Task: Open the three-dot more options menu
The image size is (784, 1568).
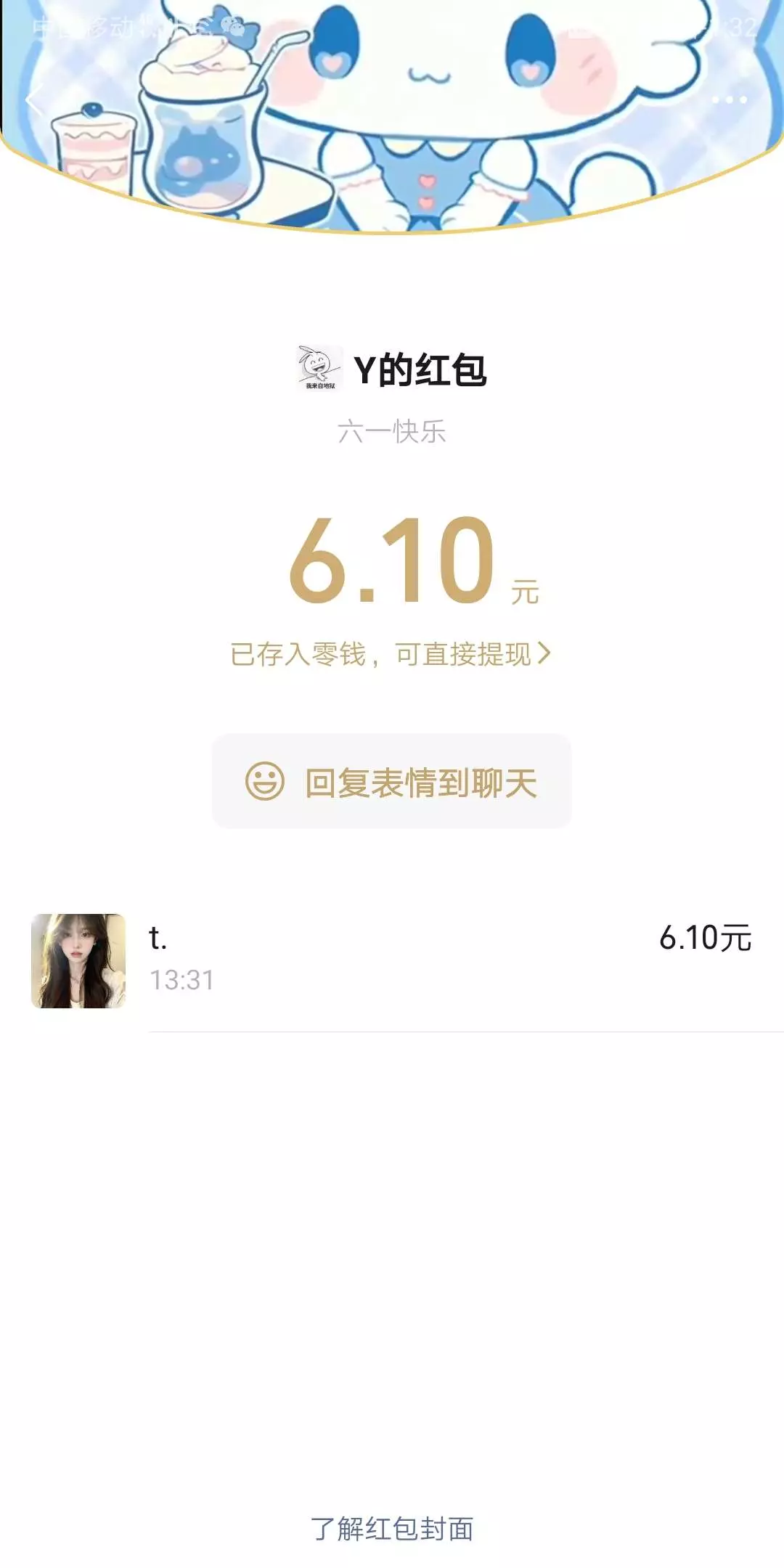Action: coord(729,100)
